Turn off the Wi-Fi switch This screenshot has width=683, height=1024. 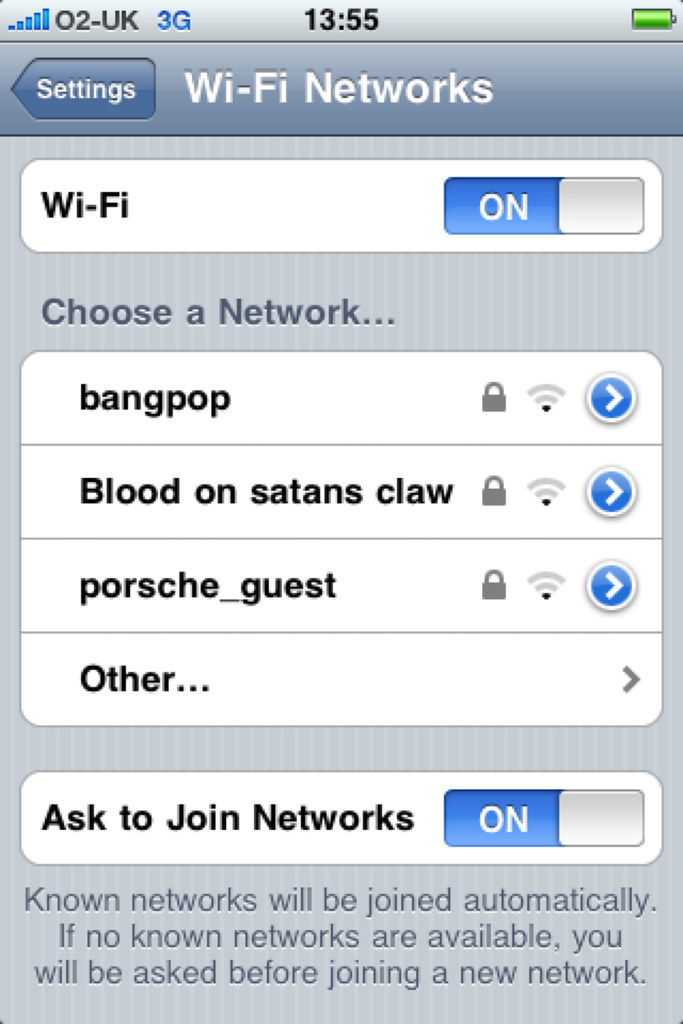[543, 206]
